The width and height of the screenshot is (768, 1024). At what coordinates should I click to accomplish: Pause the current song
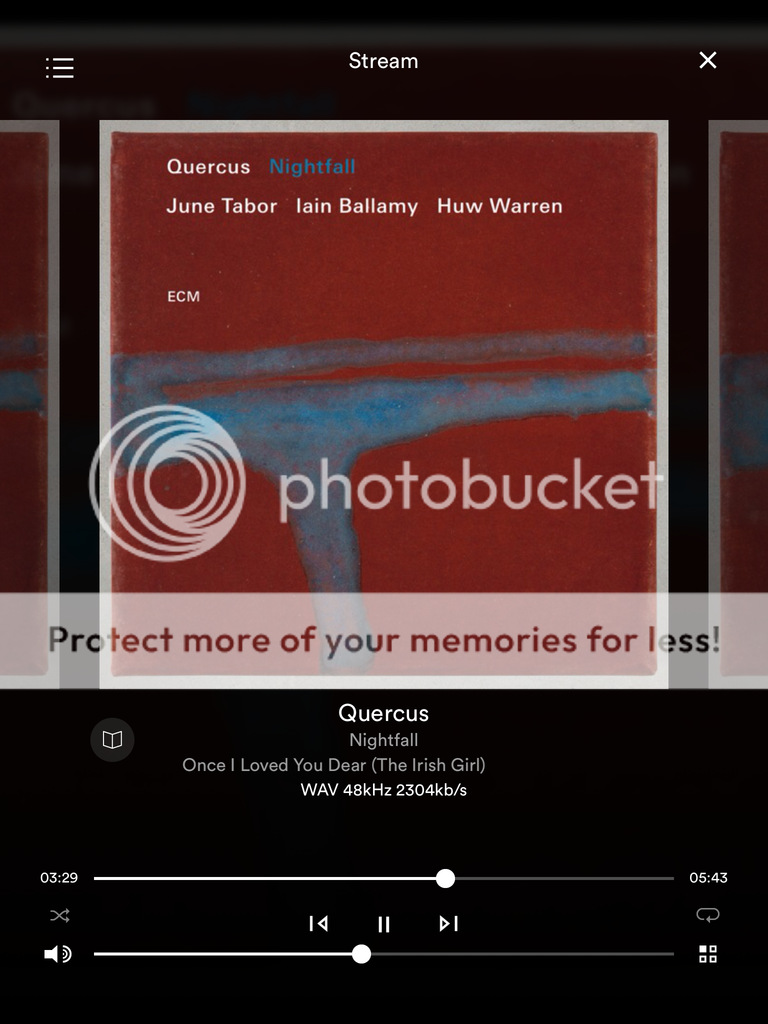tap(384, 924)
